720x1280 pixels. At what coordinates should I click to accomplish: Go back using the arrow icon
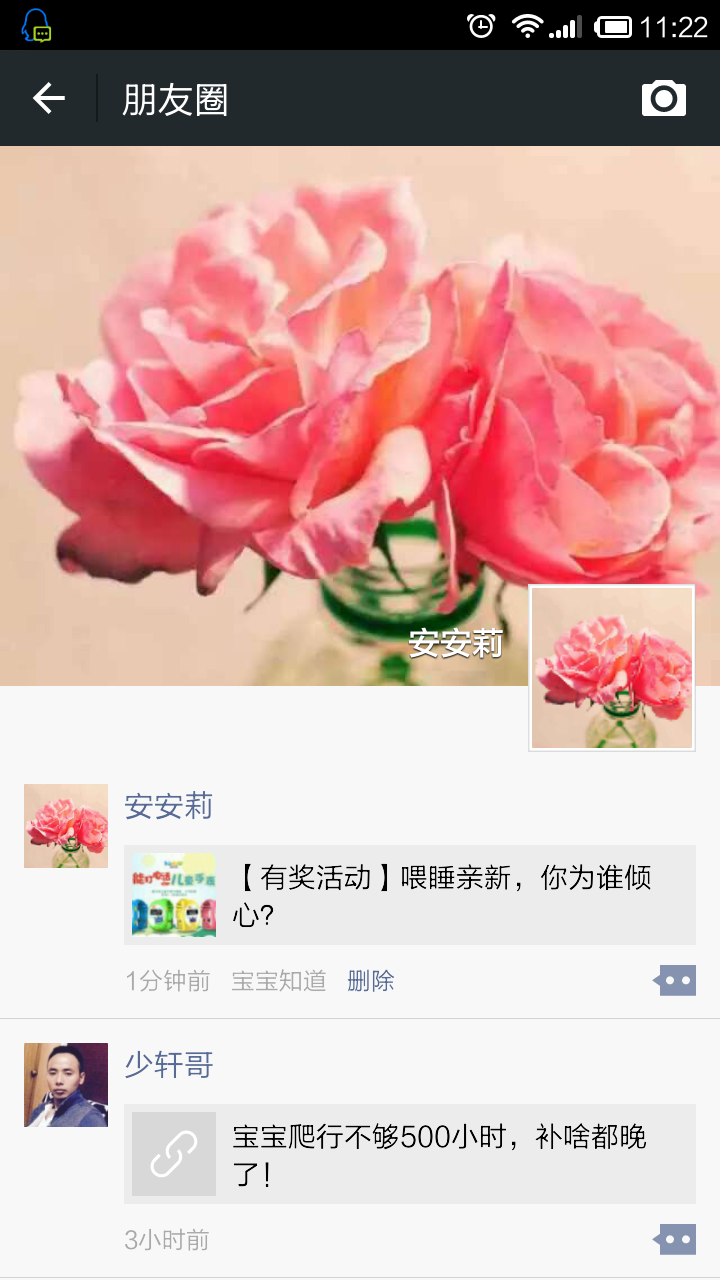[x=48, y=98]
